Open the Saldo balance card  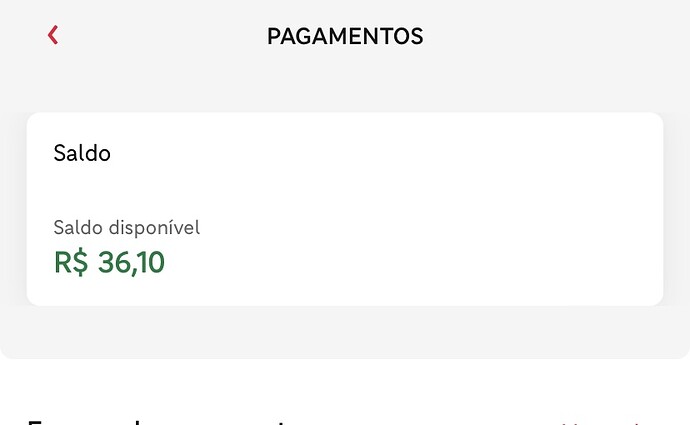[x=344, y=208]
